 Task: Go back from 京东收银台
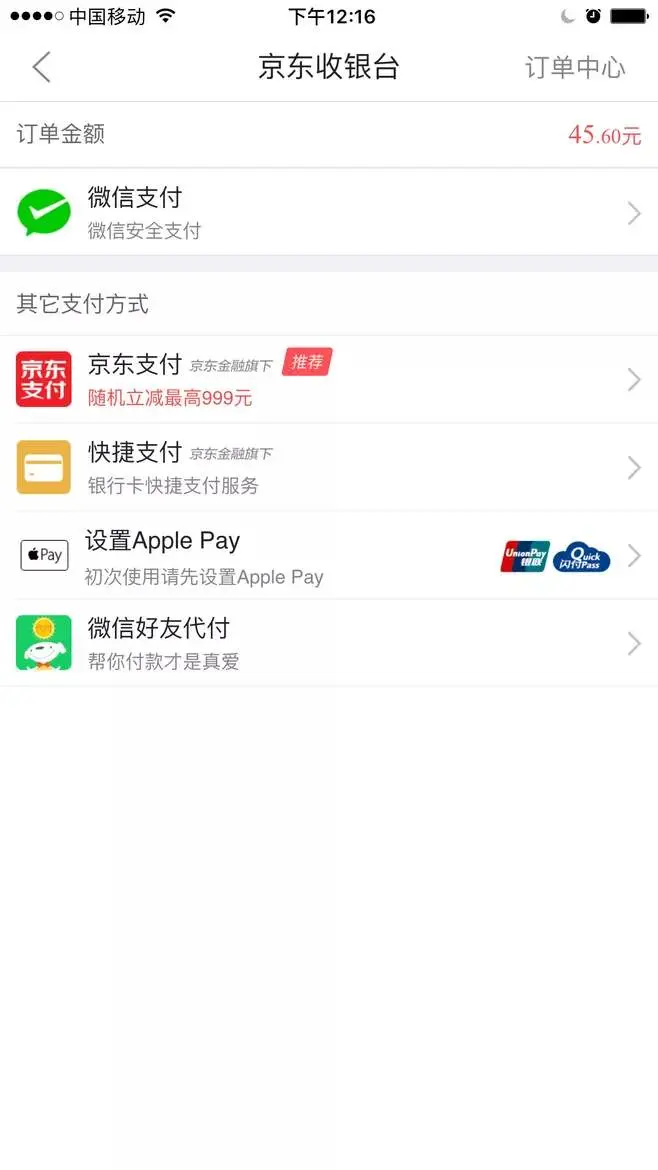click(x=42, y=67)
